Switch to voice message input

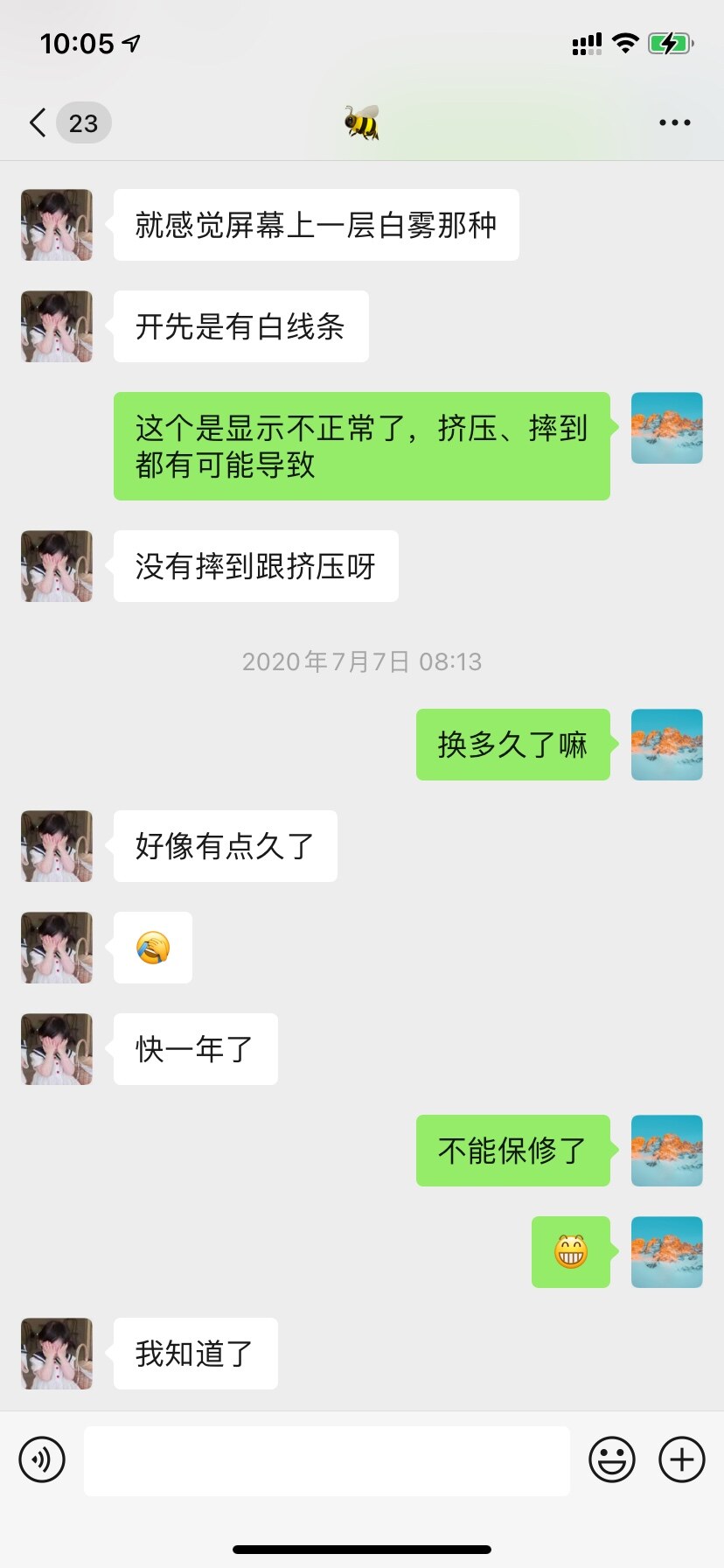(42, 1459)
